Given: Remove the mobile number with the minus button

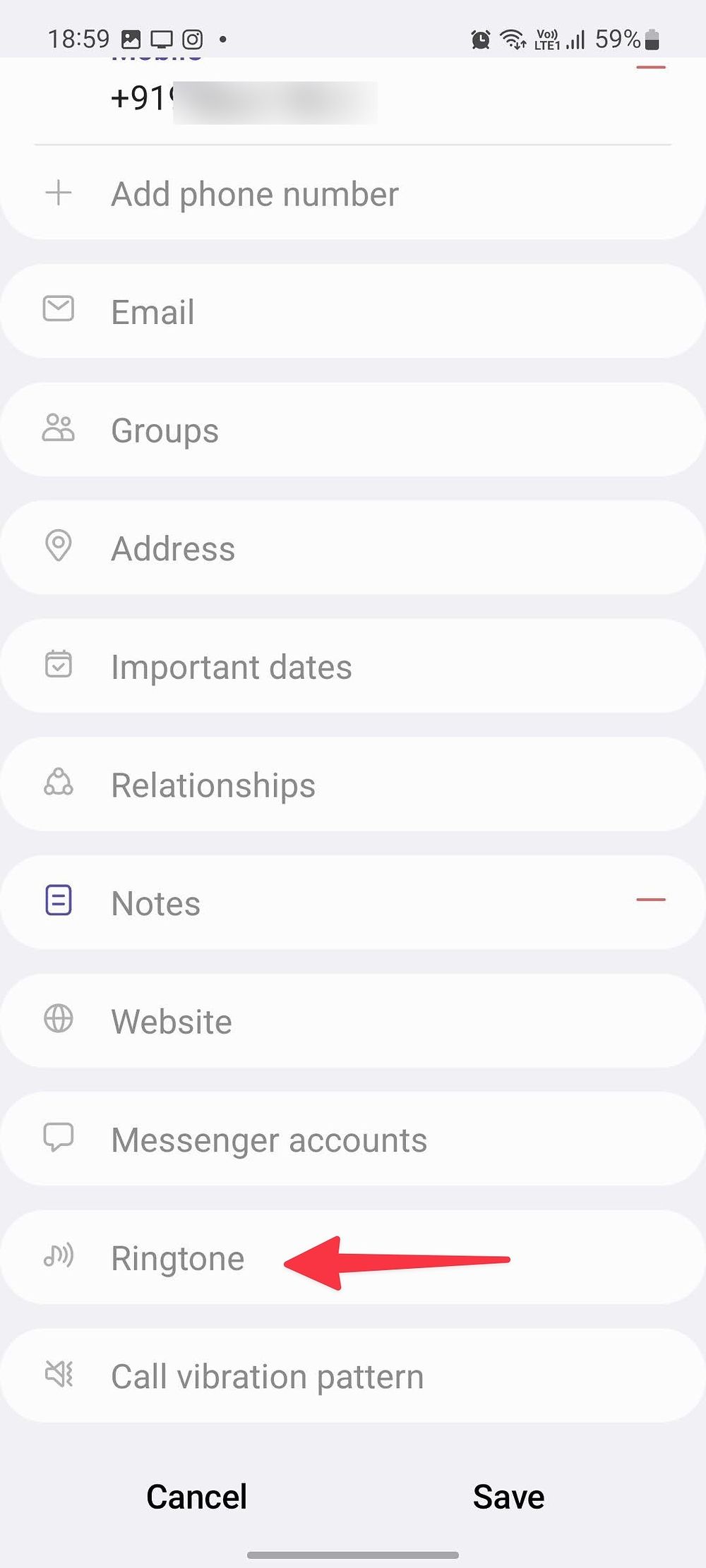Looking at the screenshot, I should coord(650,67).
